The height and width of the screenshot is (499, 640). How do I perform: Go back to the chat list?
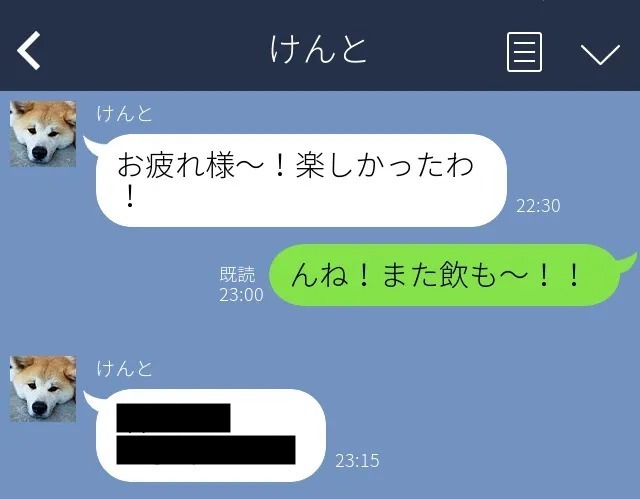29,50
